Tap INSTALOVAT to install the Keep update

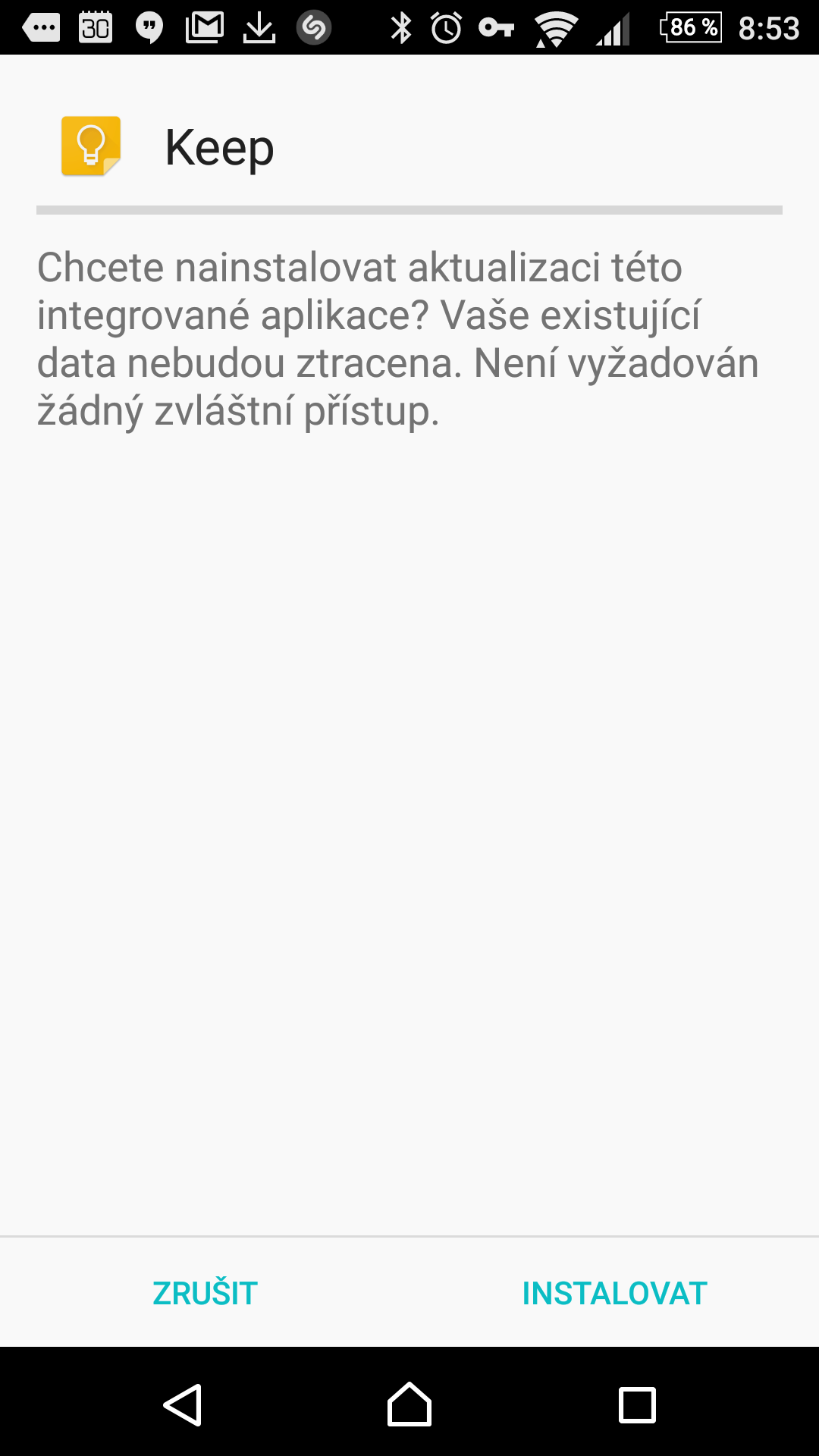click(614, 1293)
